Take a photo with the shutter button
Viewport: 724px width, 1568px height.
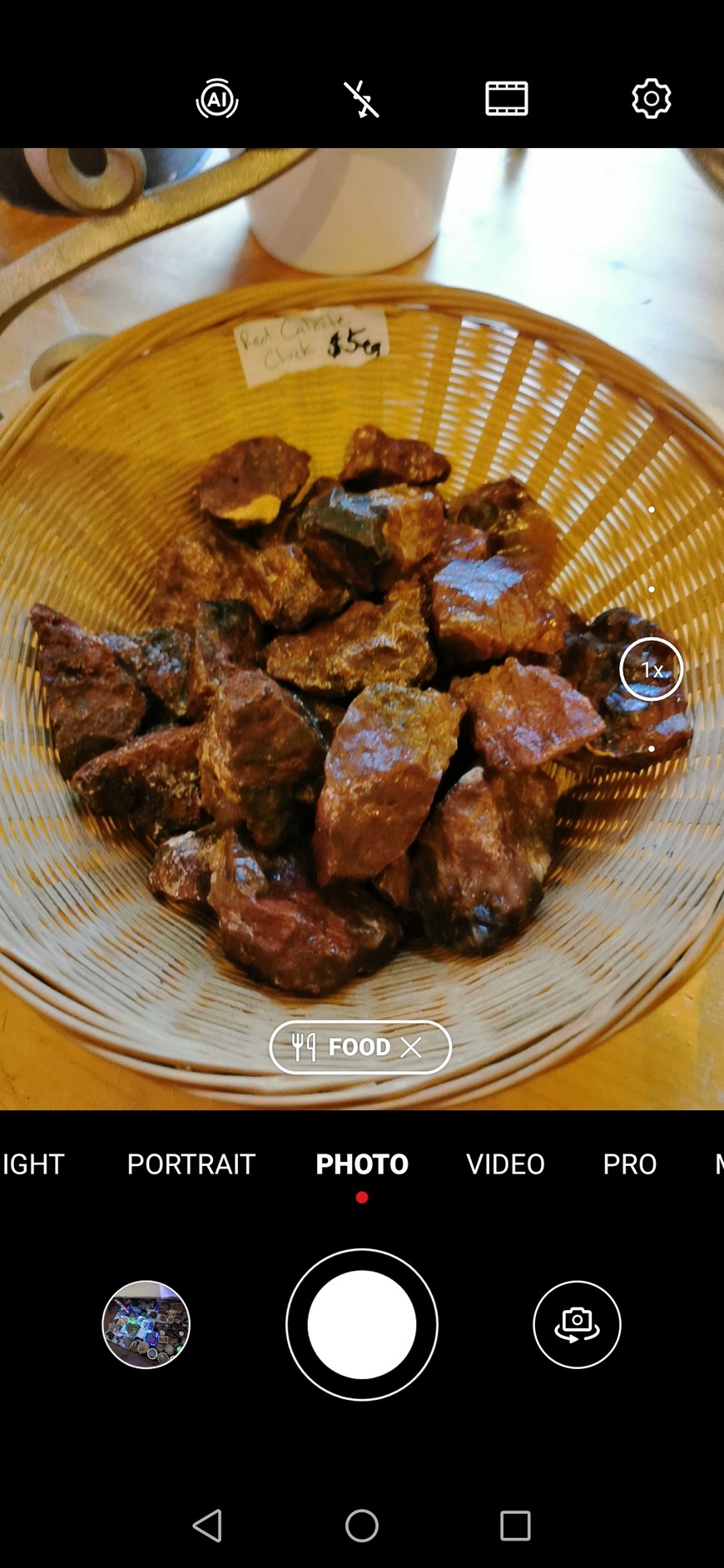click(362, 1324)
